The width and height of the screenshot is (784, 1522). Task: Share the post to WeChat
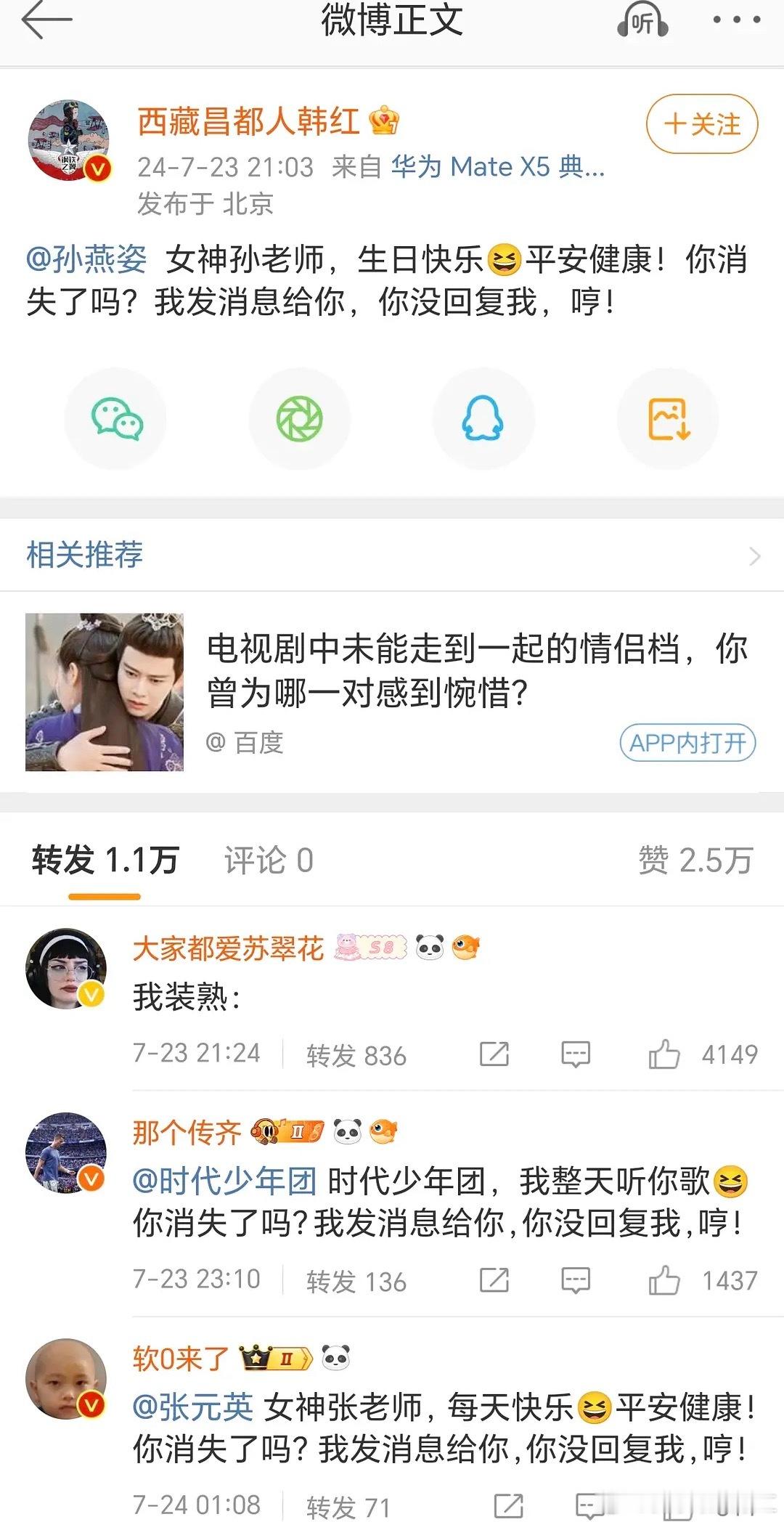[x=116, y=419]
